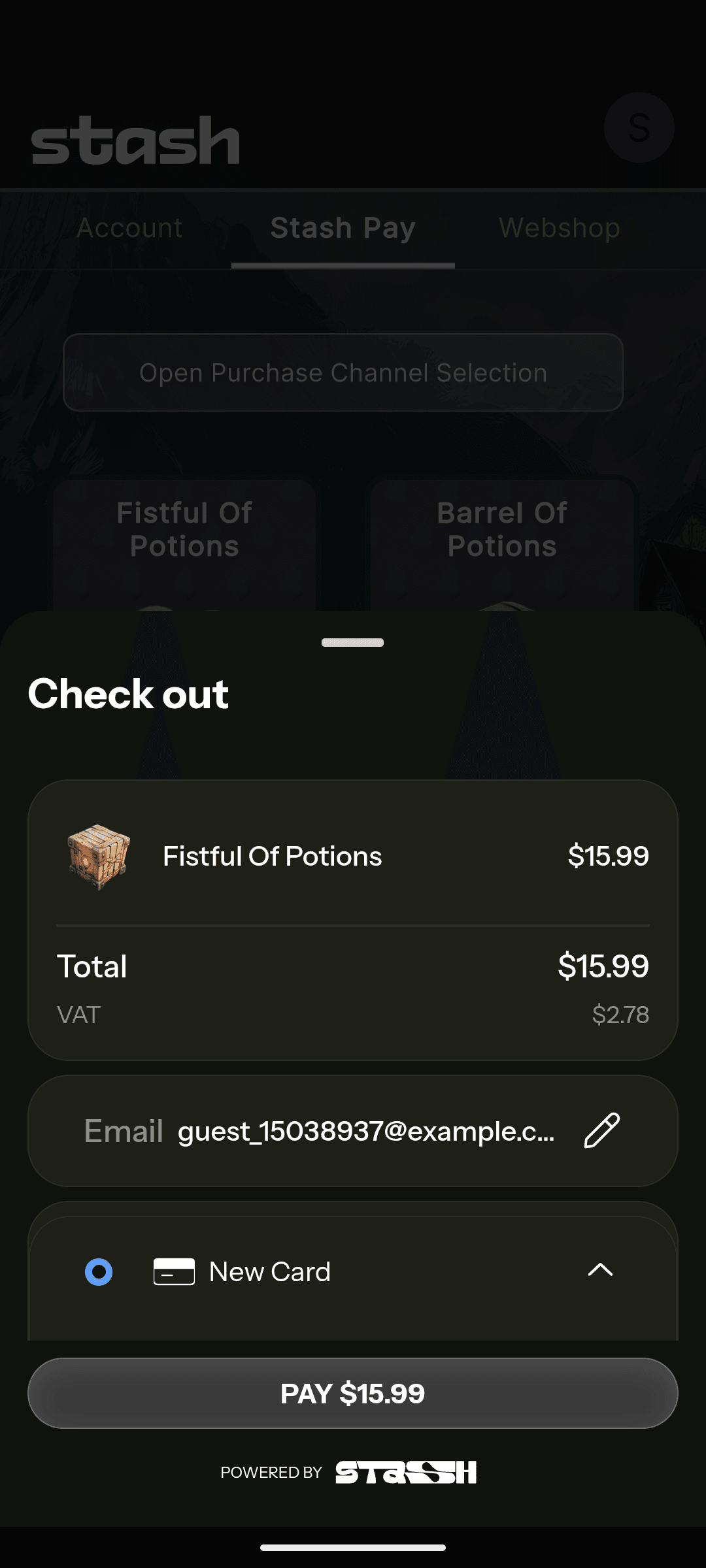Click the Total row showing $15.99
The image size is (706, 1568).
tap(353, 967)
